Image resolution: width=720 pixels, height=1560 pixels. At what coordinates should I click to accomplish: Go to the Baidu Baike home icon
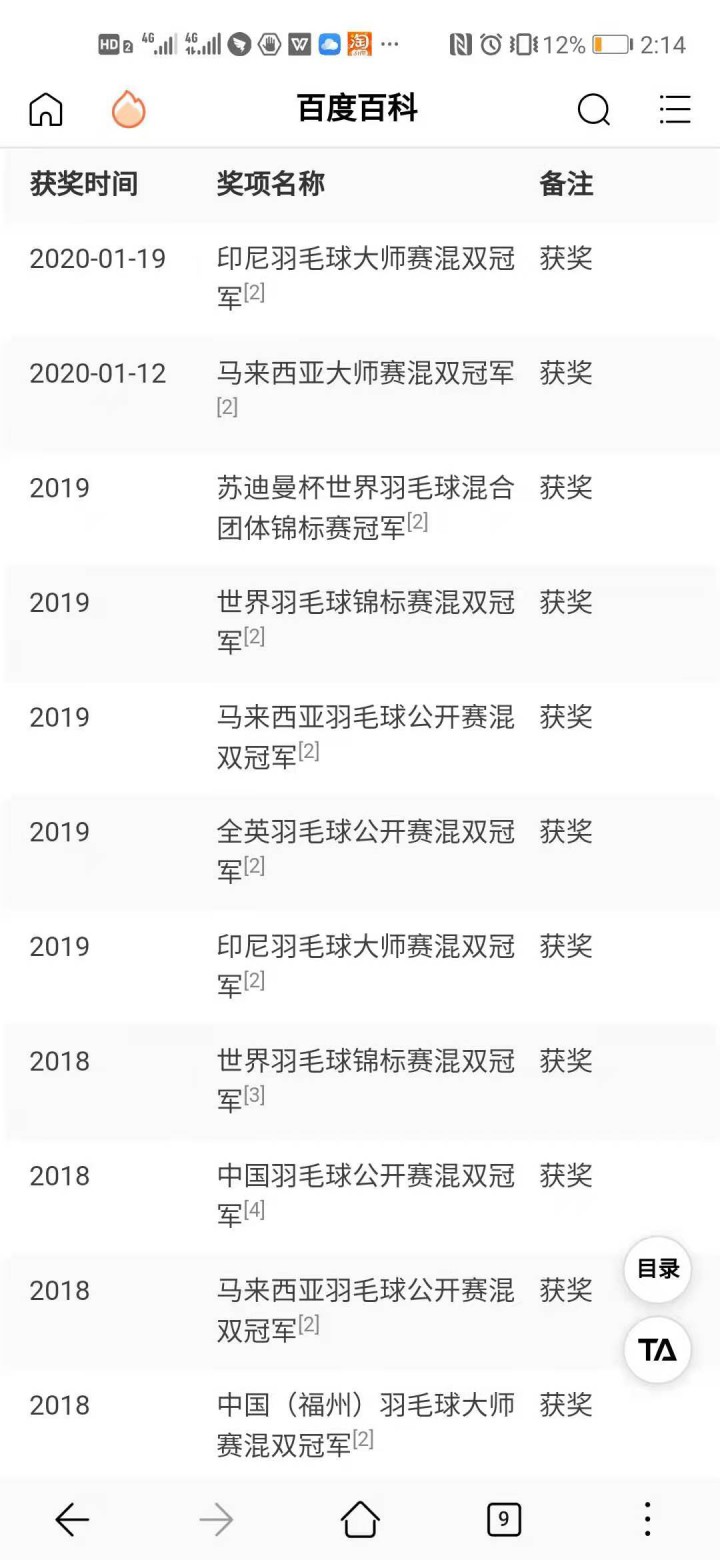pos(46,109)
